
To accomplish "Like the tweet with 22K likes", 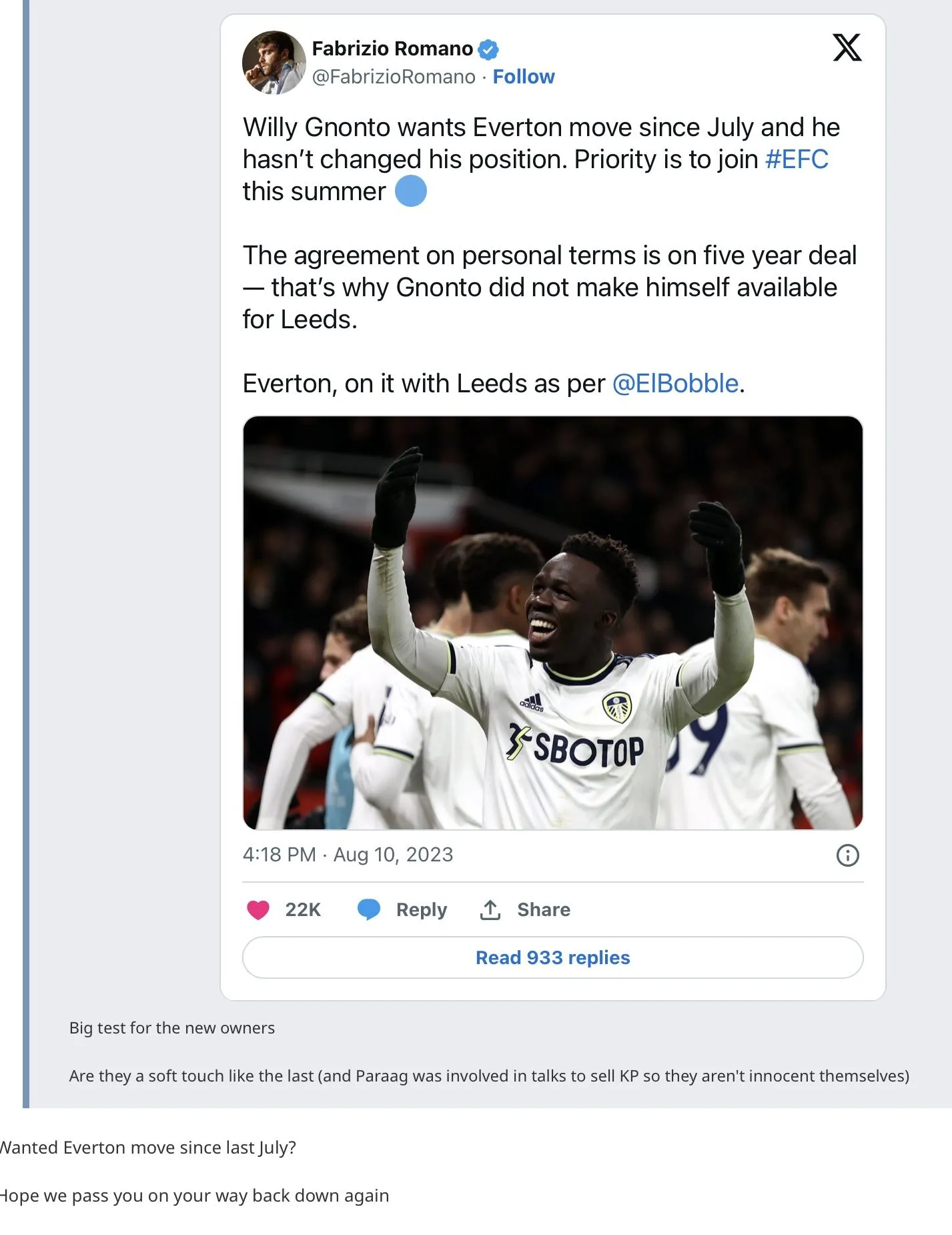I will point(259,909).
